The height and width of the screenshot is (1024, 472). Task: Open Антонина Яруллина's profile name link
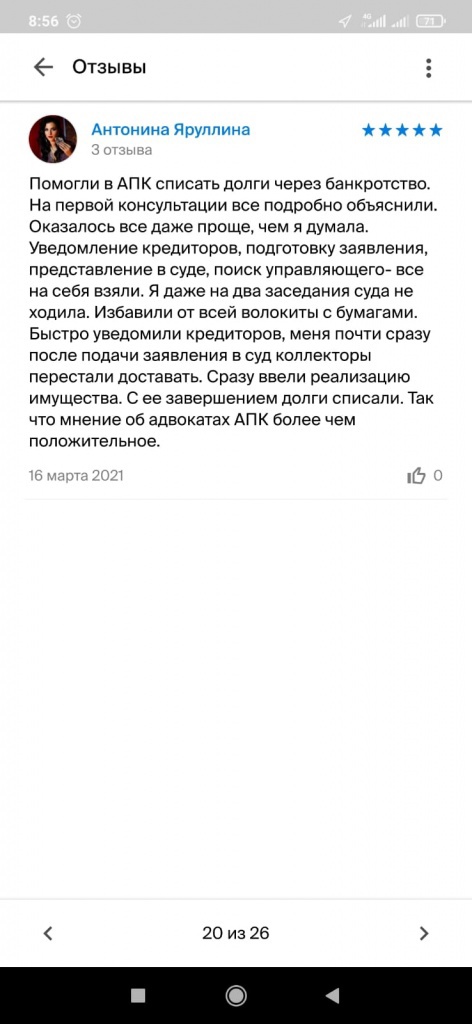(170, 129)
